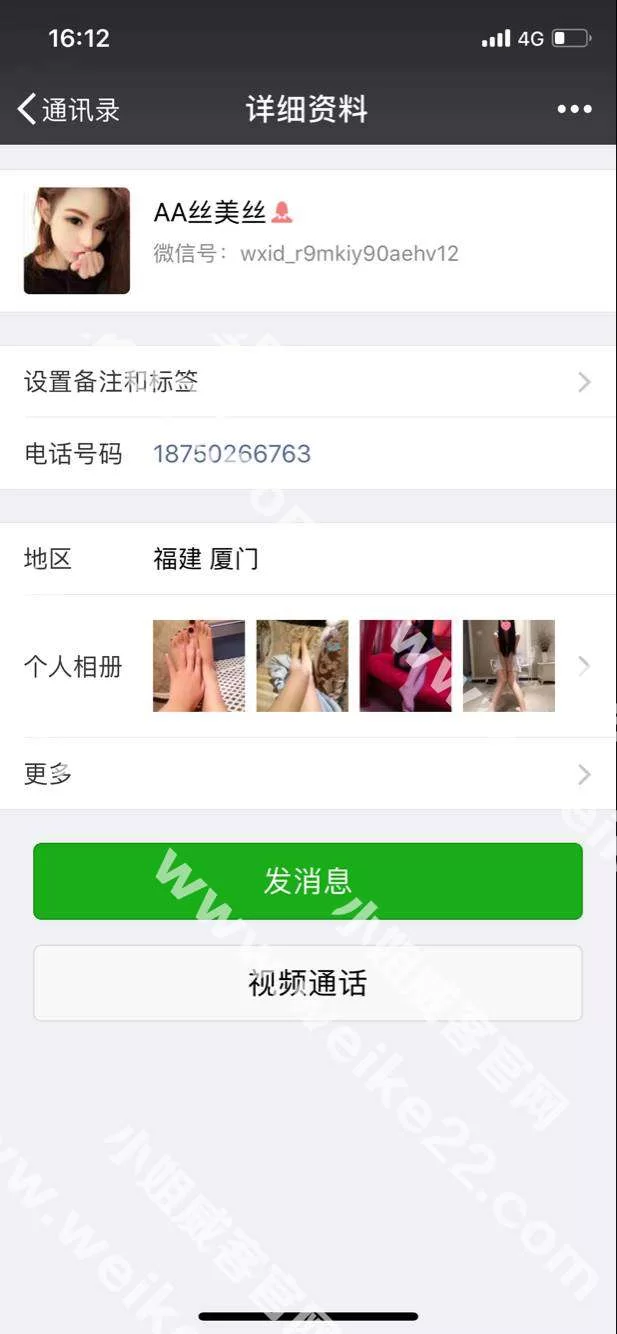Open the three-dot more options menu
Screen dimensions: 617x1334
pyautogui.click(x=574, y=109)
